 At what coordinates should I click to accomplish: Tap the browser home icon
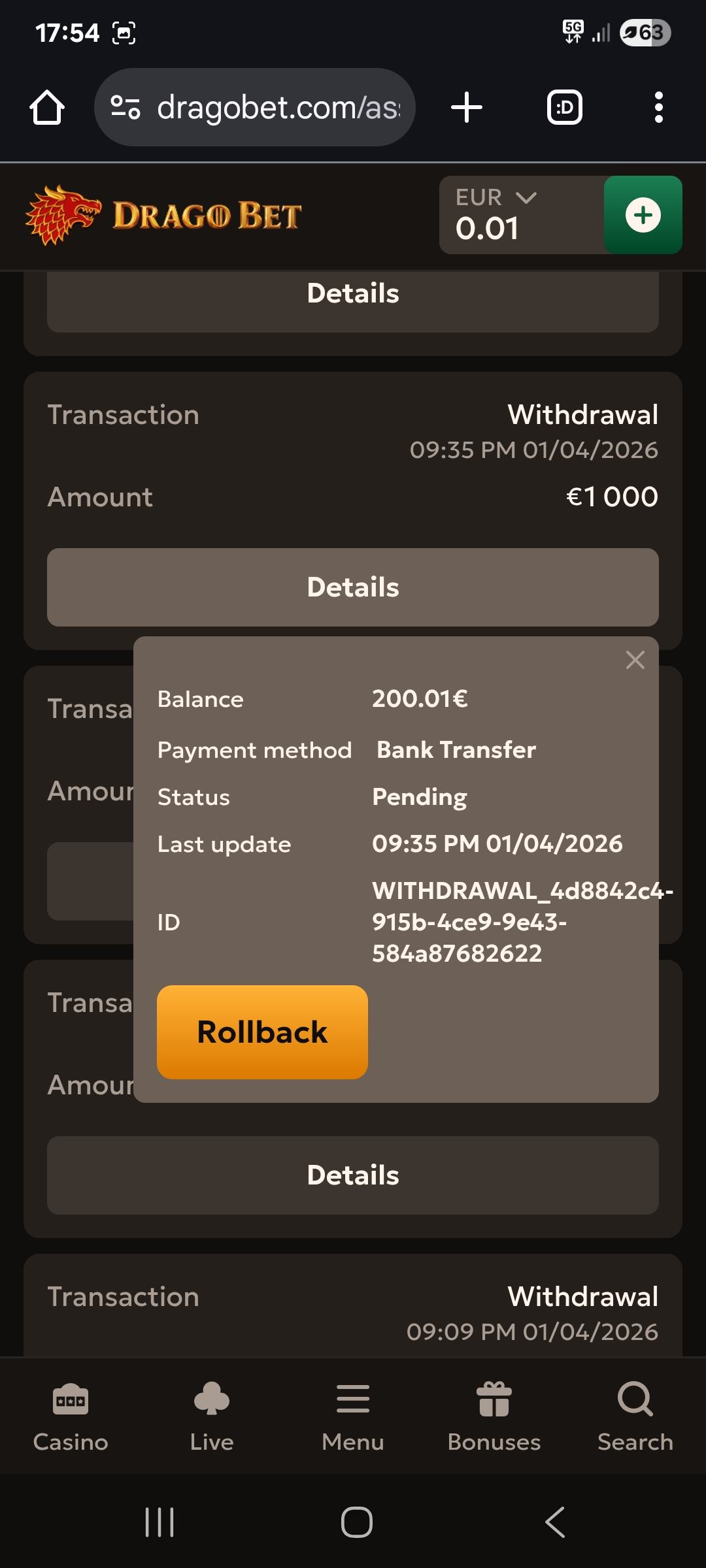pyautogui.click(x=47, y=108)
